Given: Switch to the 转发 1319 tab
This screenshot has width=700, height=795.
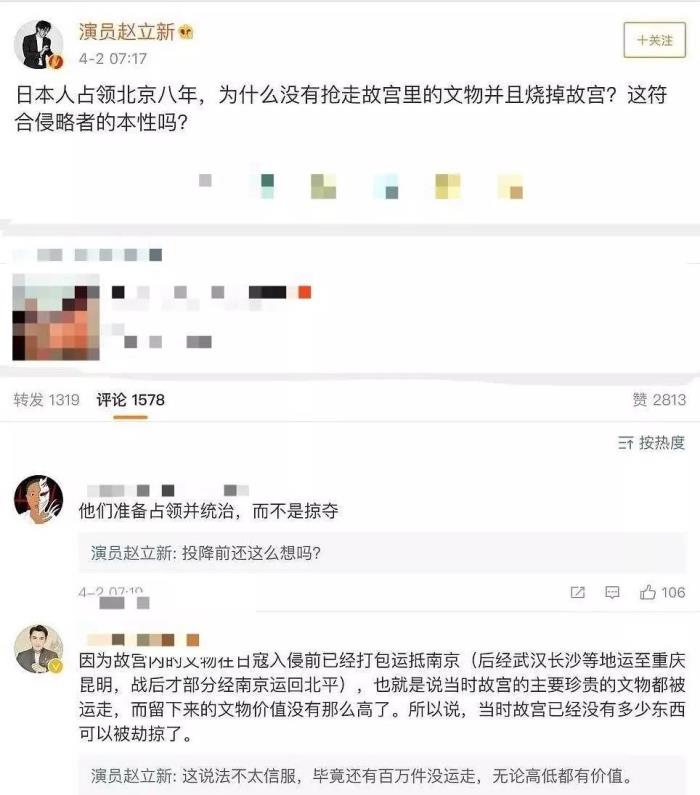Looking at the screenshot, I should point(46,400).
